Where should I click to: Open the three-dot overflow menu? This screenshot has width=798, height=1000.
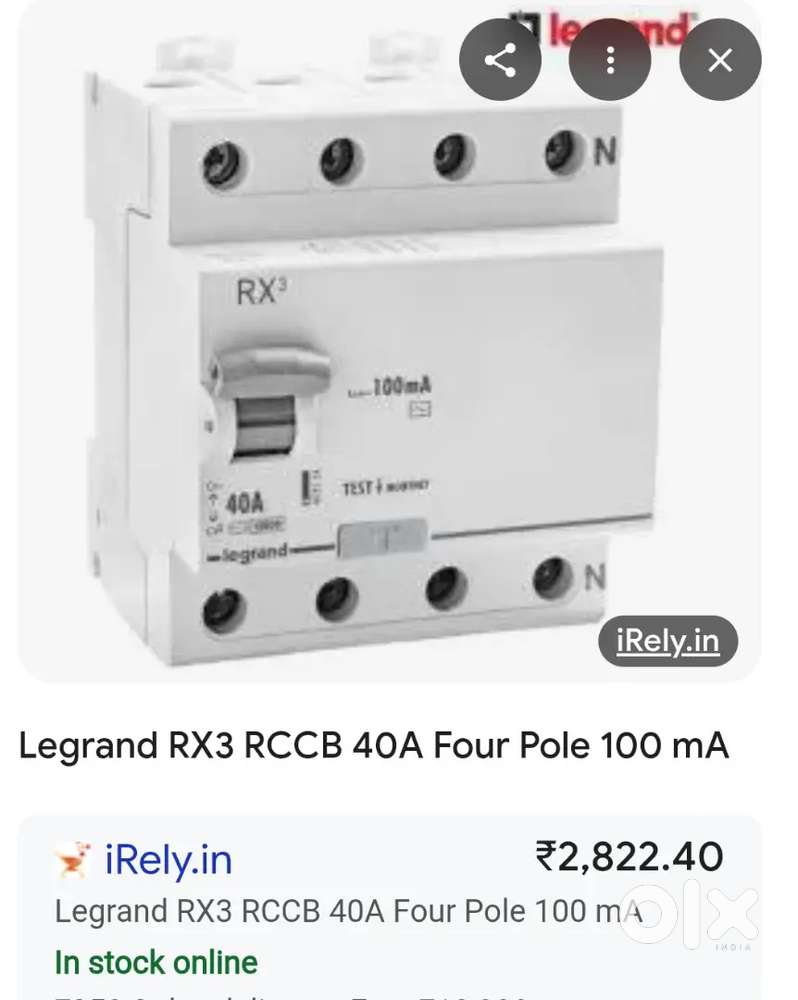(610, 61)
